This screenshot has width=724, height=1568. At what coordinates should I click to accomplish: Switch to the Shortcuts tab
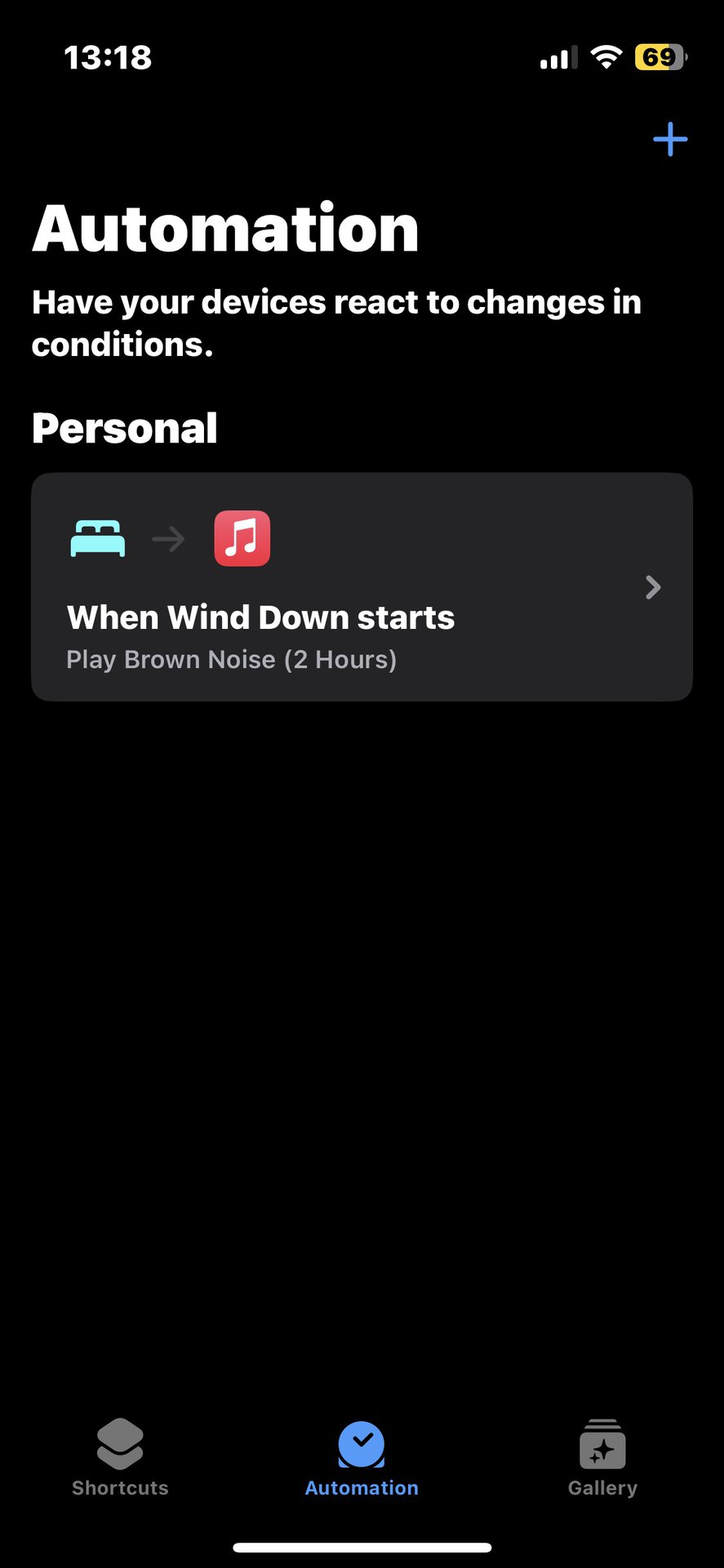pyautogui.click(x=120, y=1458)
